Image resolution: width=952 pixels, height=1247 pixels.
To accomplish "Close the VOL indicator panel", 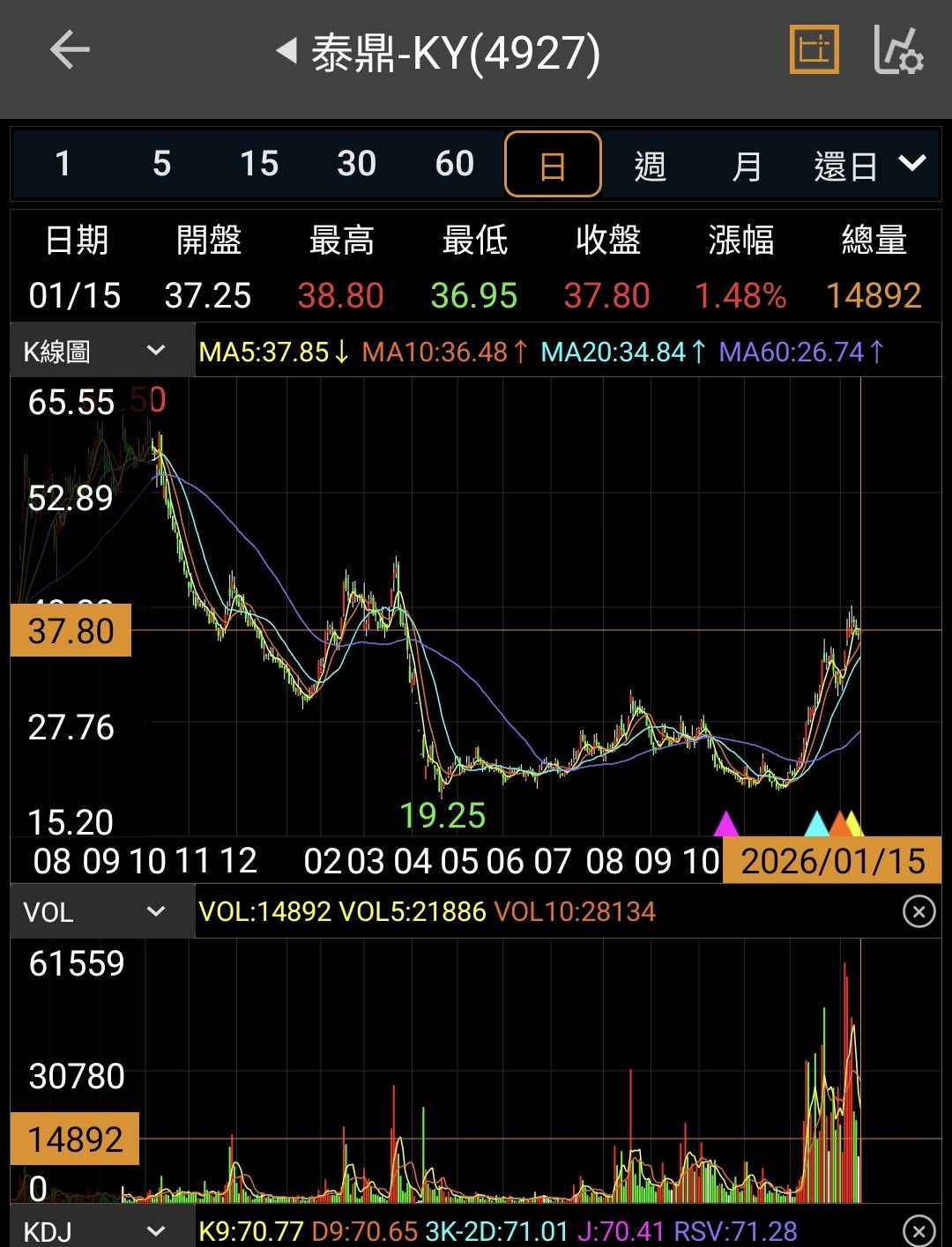I will click(919, 911).
